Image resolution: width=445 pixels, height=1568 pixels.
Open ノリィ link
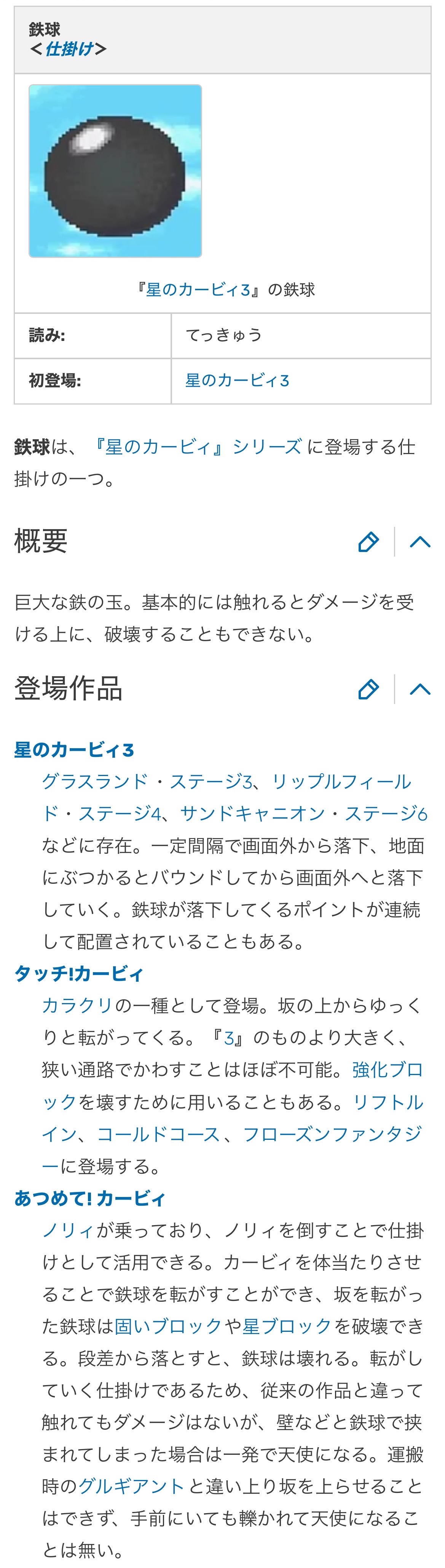tap(68, 1231)
